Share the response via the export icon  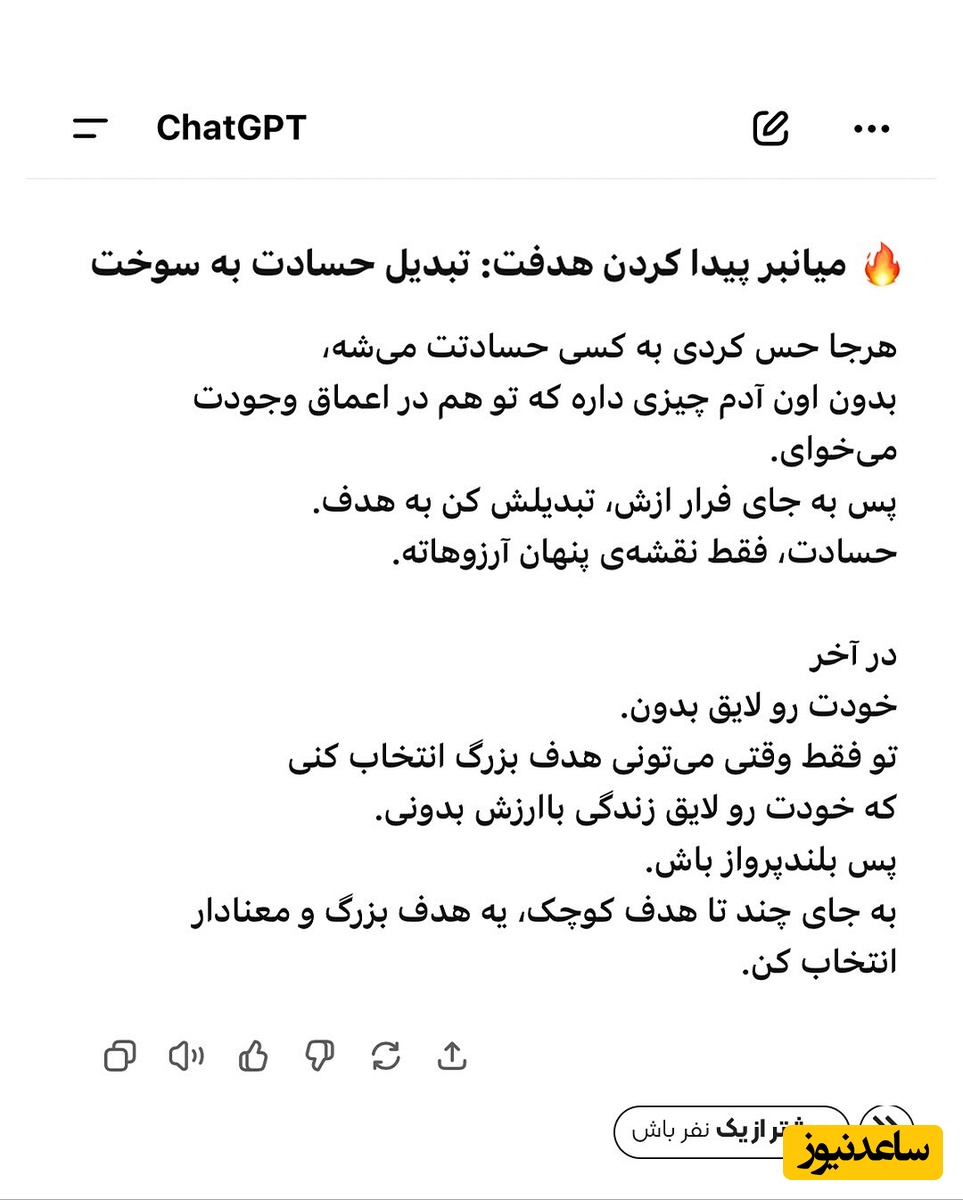pos(454,1055)
